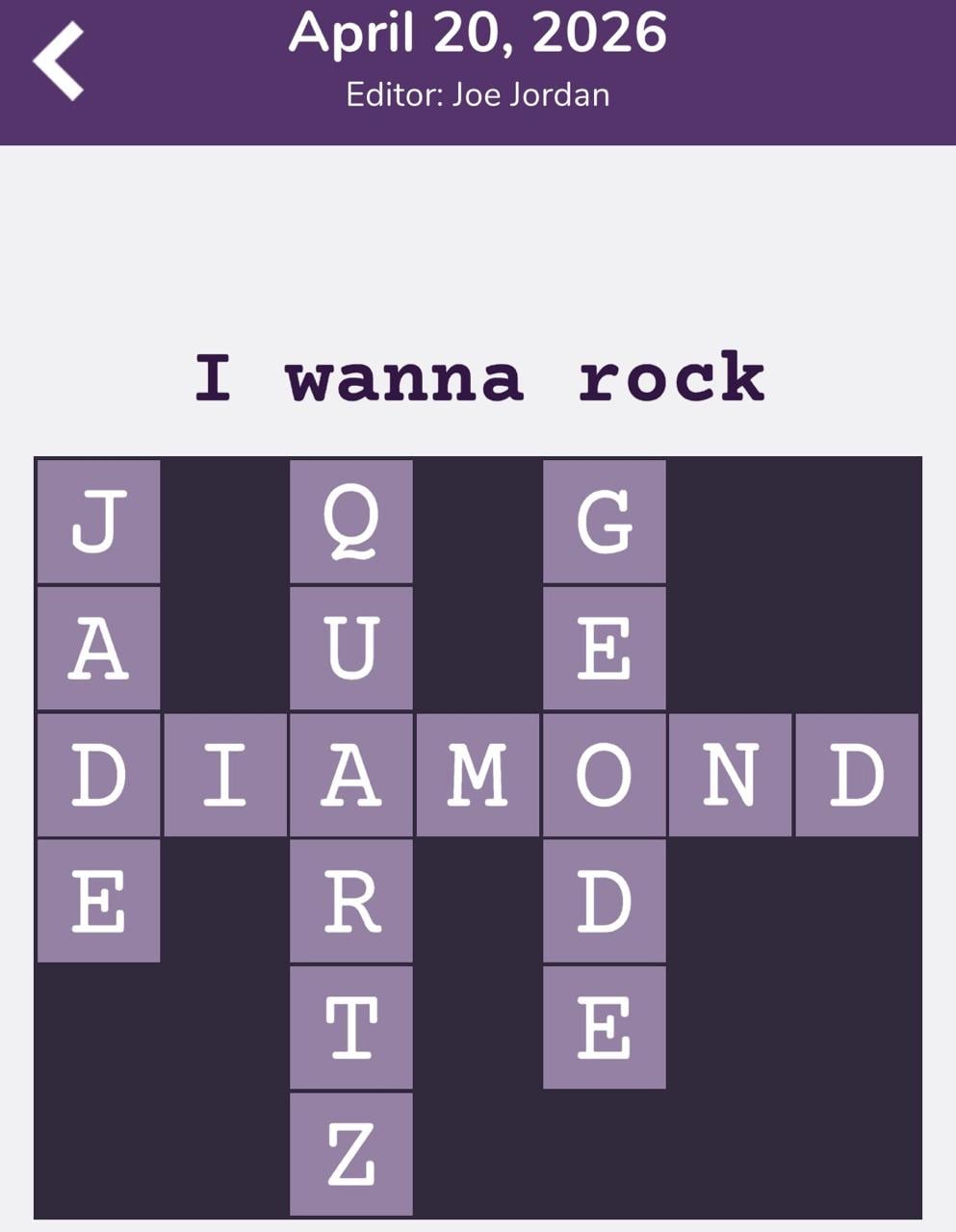Image resolution: width=956 pixels, height=1232 pixels.
Task: Select the G tile at the top of GEODE
Action: [605, 522]
